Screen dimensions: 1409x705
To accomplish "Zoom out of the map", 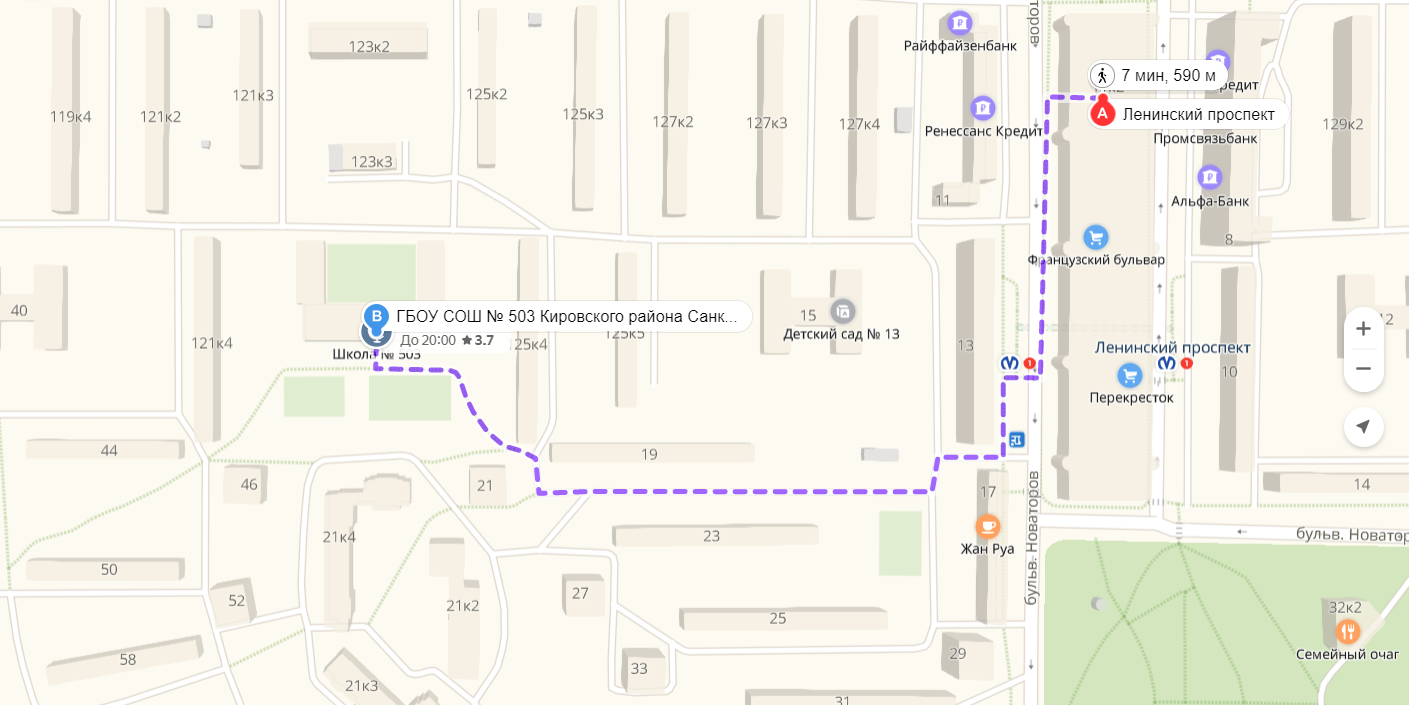I will (1363, 369).
